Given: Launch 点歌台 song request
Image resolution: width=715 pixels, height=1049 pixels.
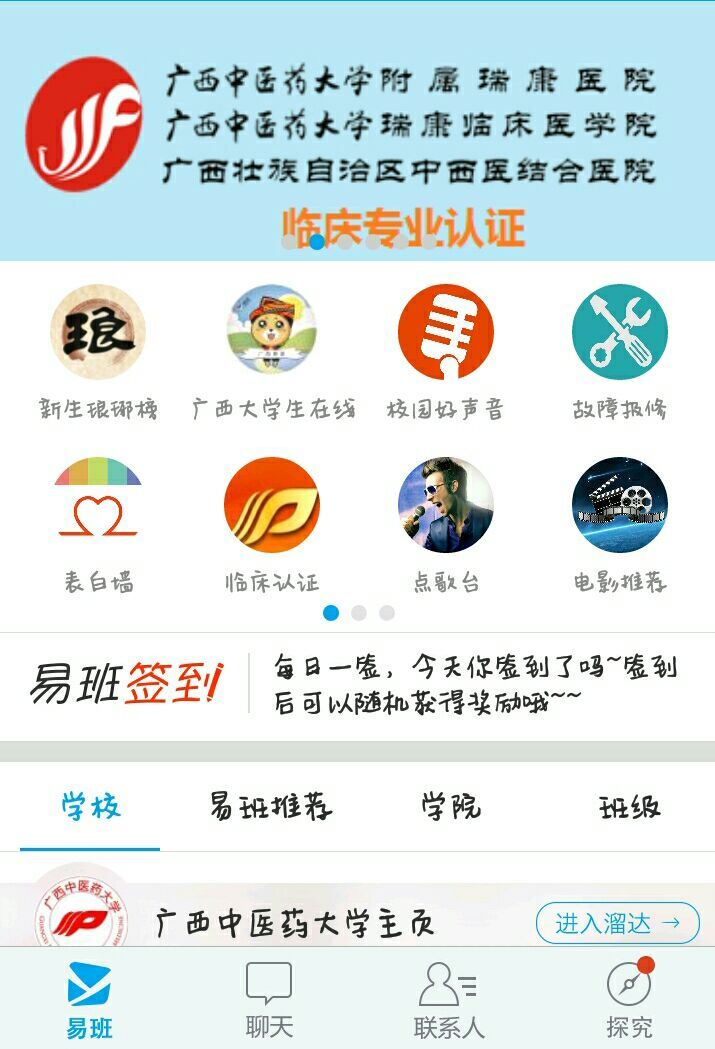Looking at the screenshot, I should click(445, 506).
